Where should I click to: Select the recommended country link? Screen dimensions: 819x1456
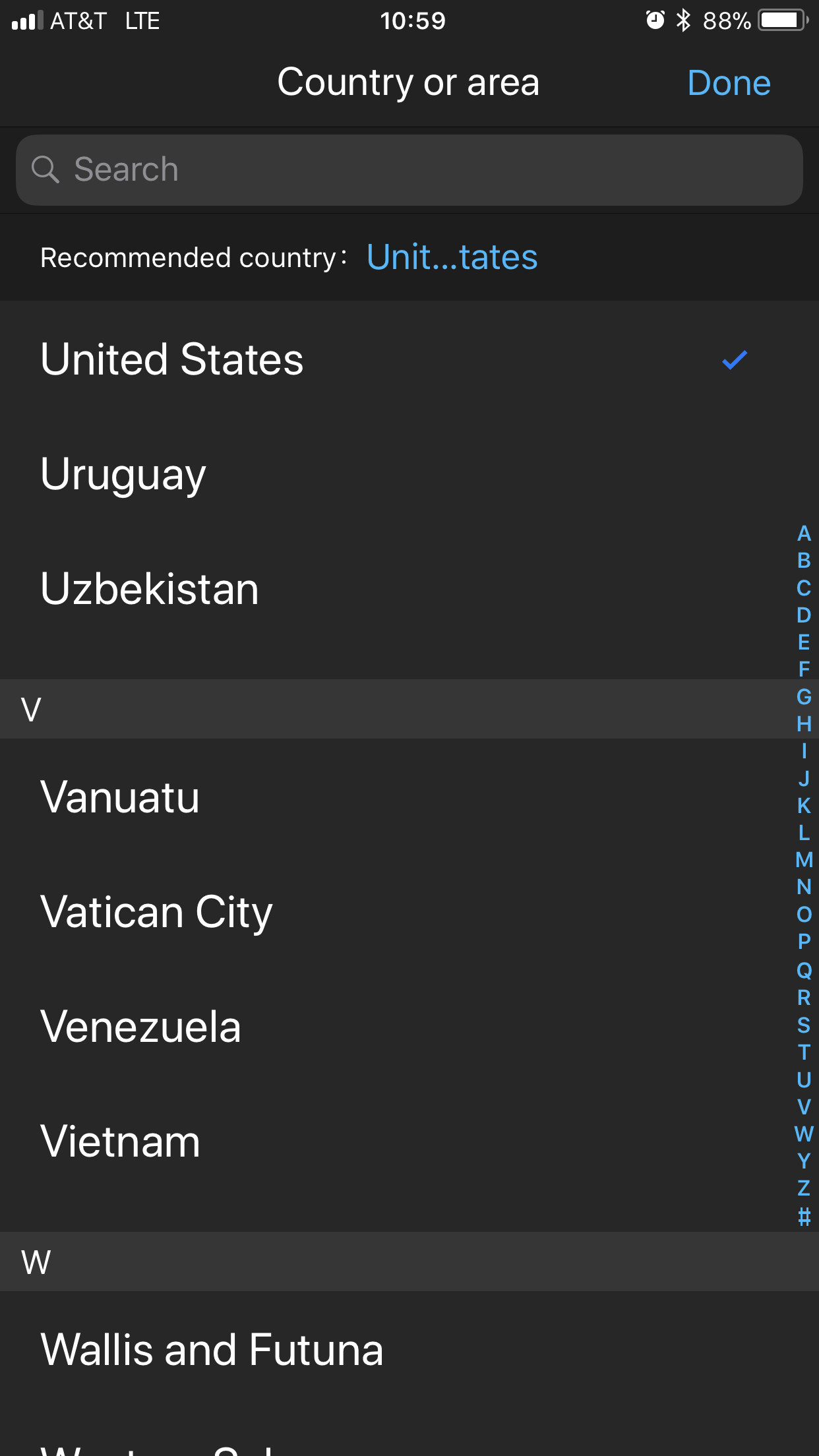pos(452,257)
